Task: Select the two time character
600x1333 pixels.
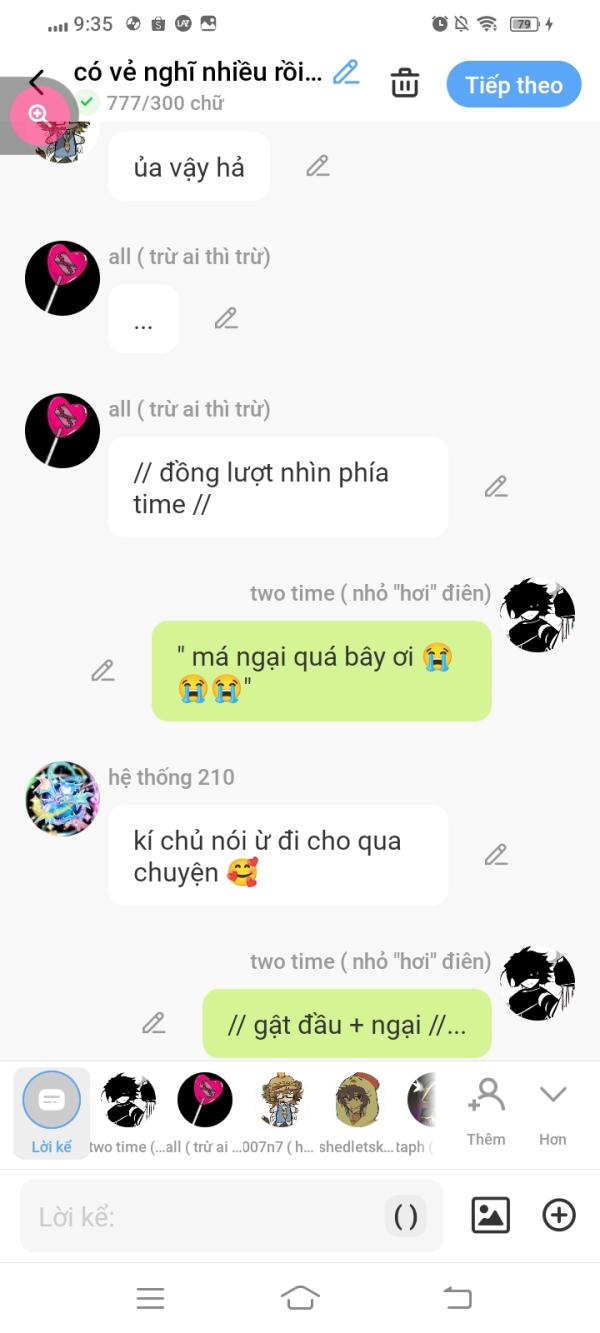Action: (x=128, y=1112)
